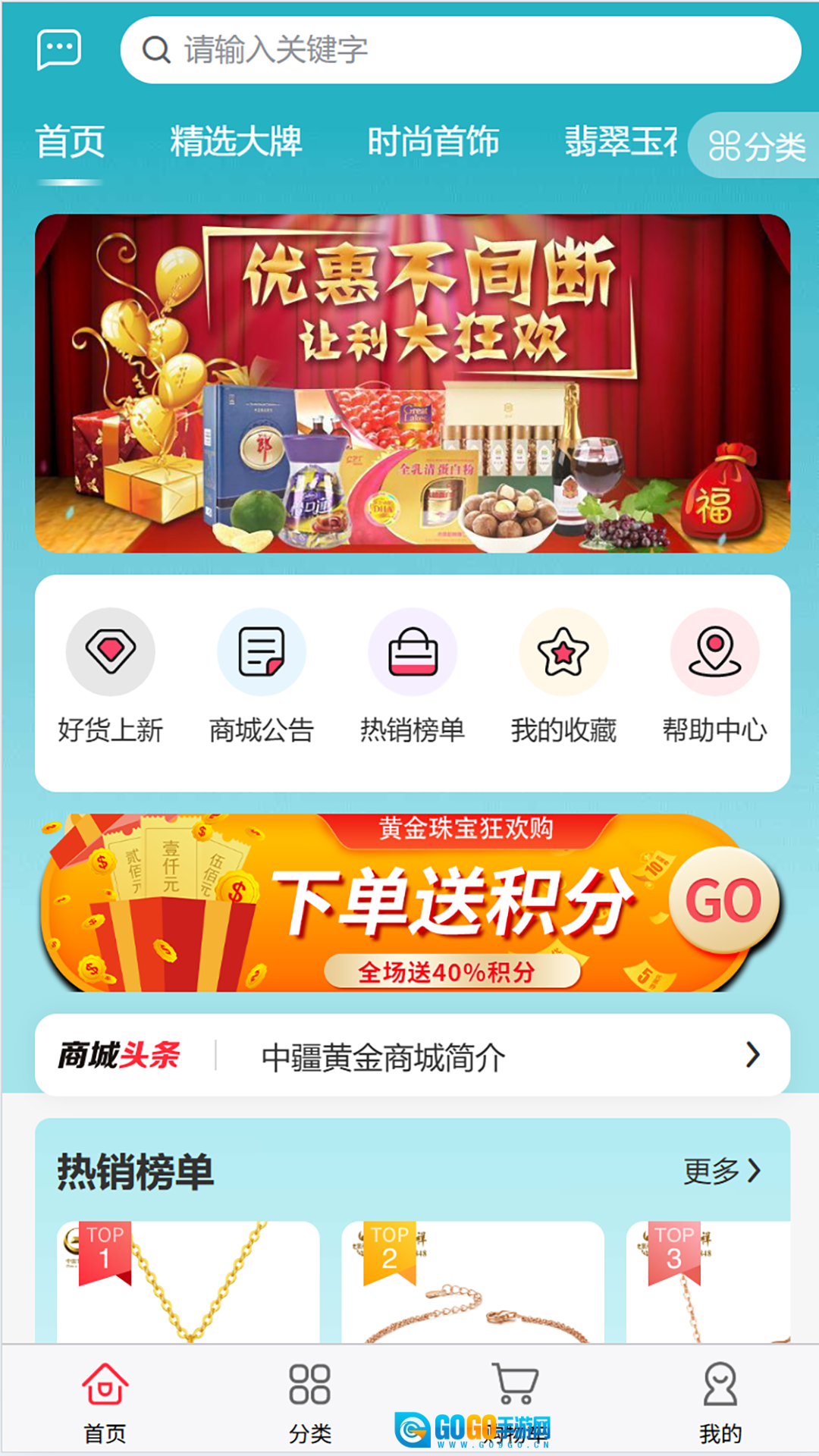Go to 分类 in bottom navigation
Screen dimensions: 819x1456
tap(310, 1401)
